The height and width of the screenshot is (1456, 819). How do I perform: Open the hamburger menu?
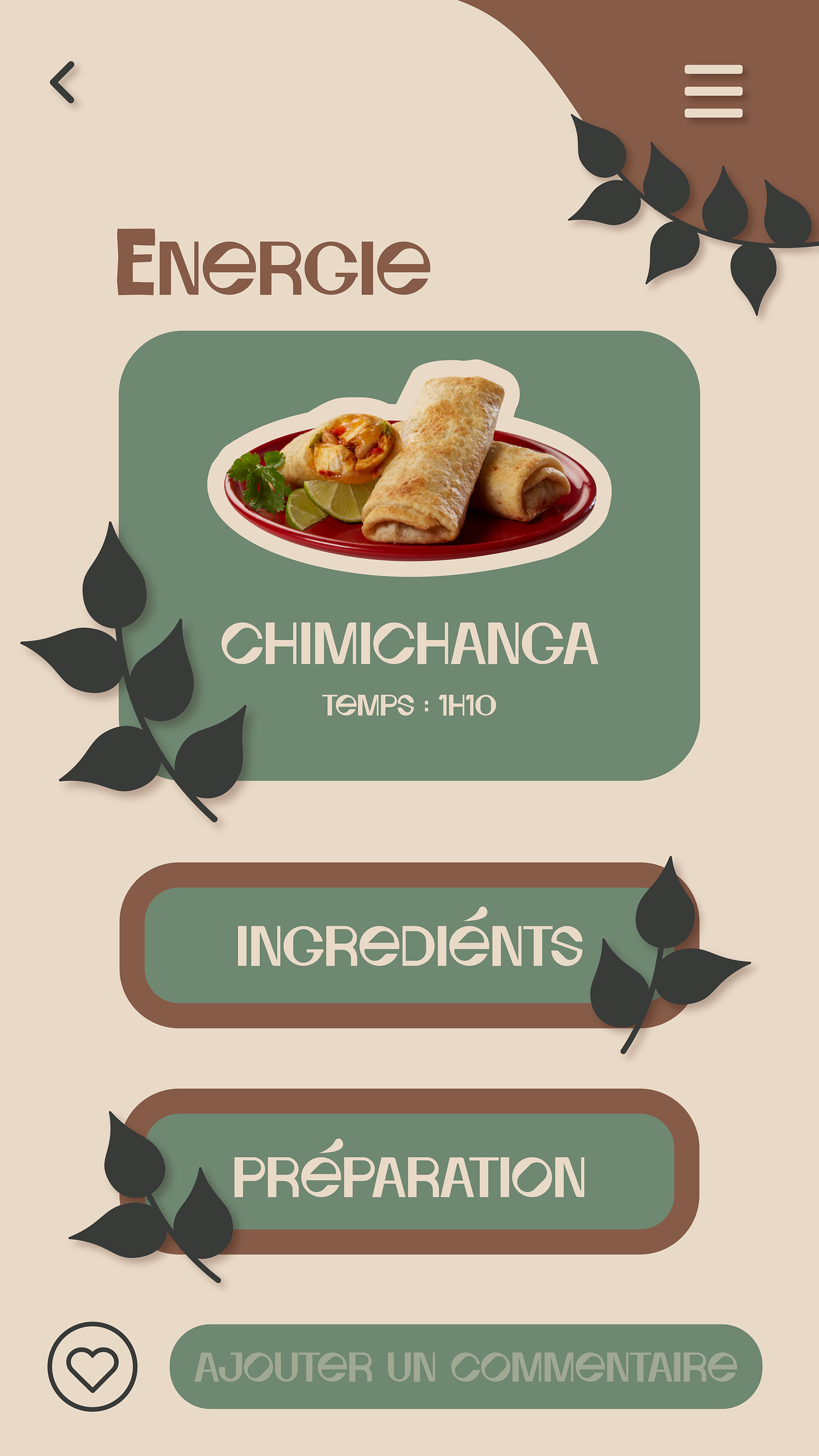pyautogui.click(x=713, y=91)
